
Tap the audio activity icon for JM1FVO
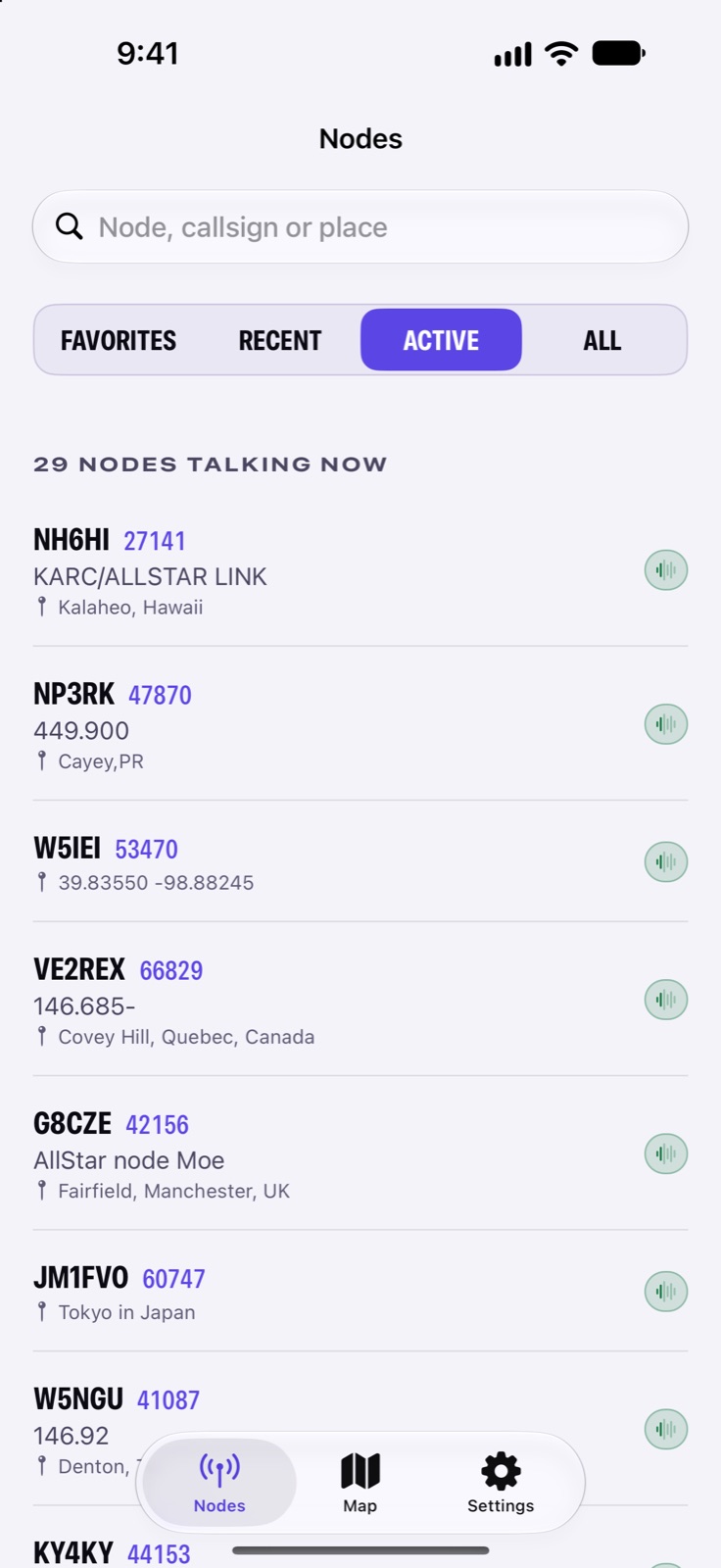[x=666, y=1292]
